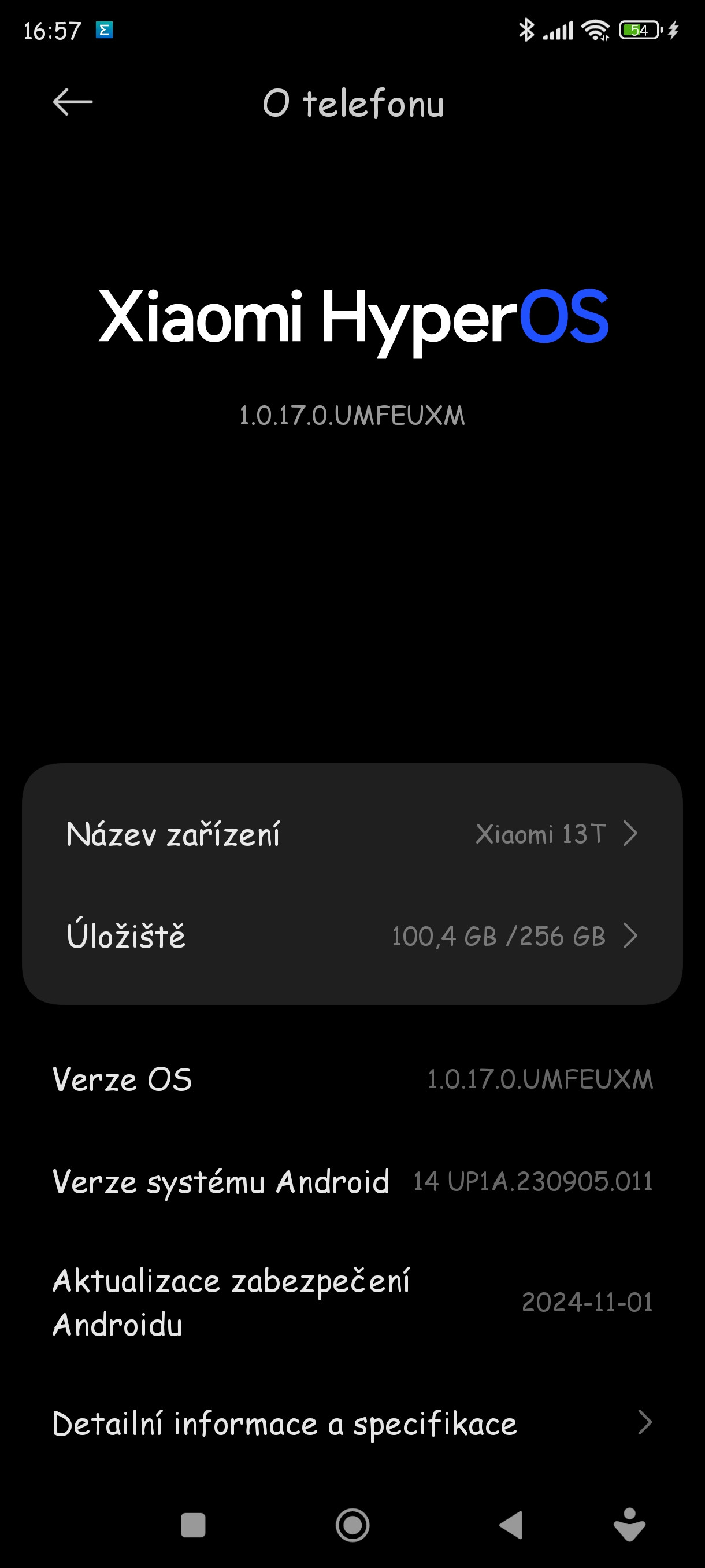Viewport: 705px width, 1568px height.
Task: Tap the Verze OS row
Action: [352, 1079]
